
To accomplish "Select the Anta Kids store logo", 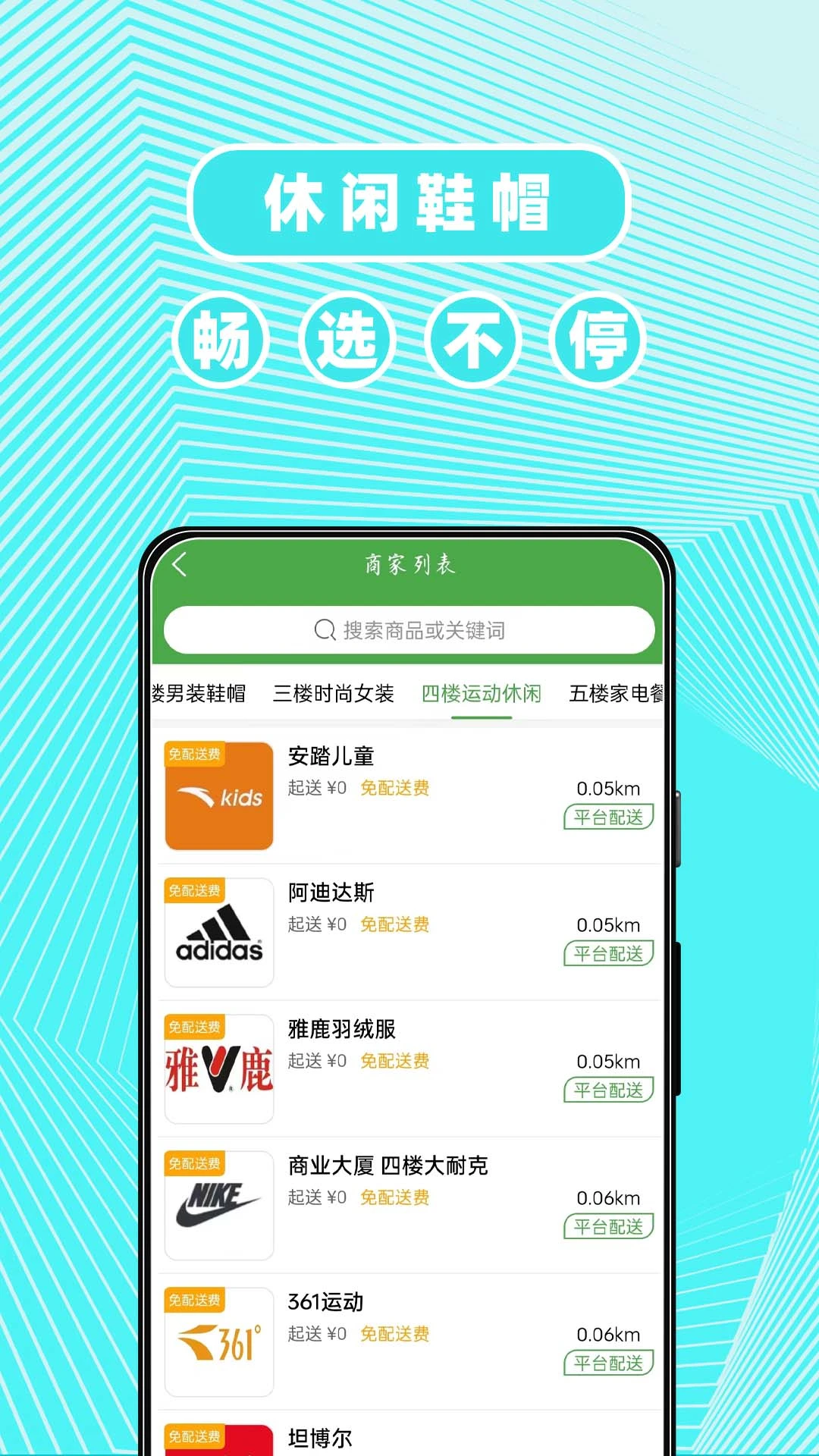I will 218,796.
